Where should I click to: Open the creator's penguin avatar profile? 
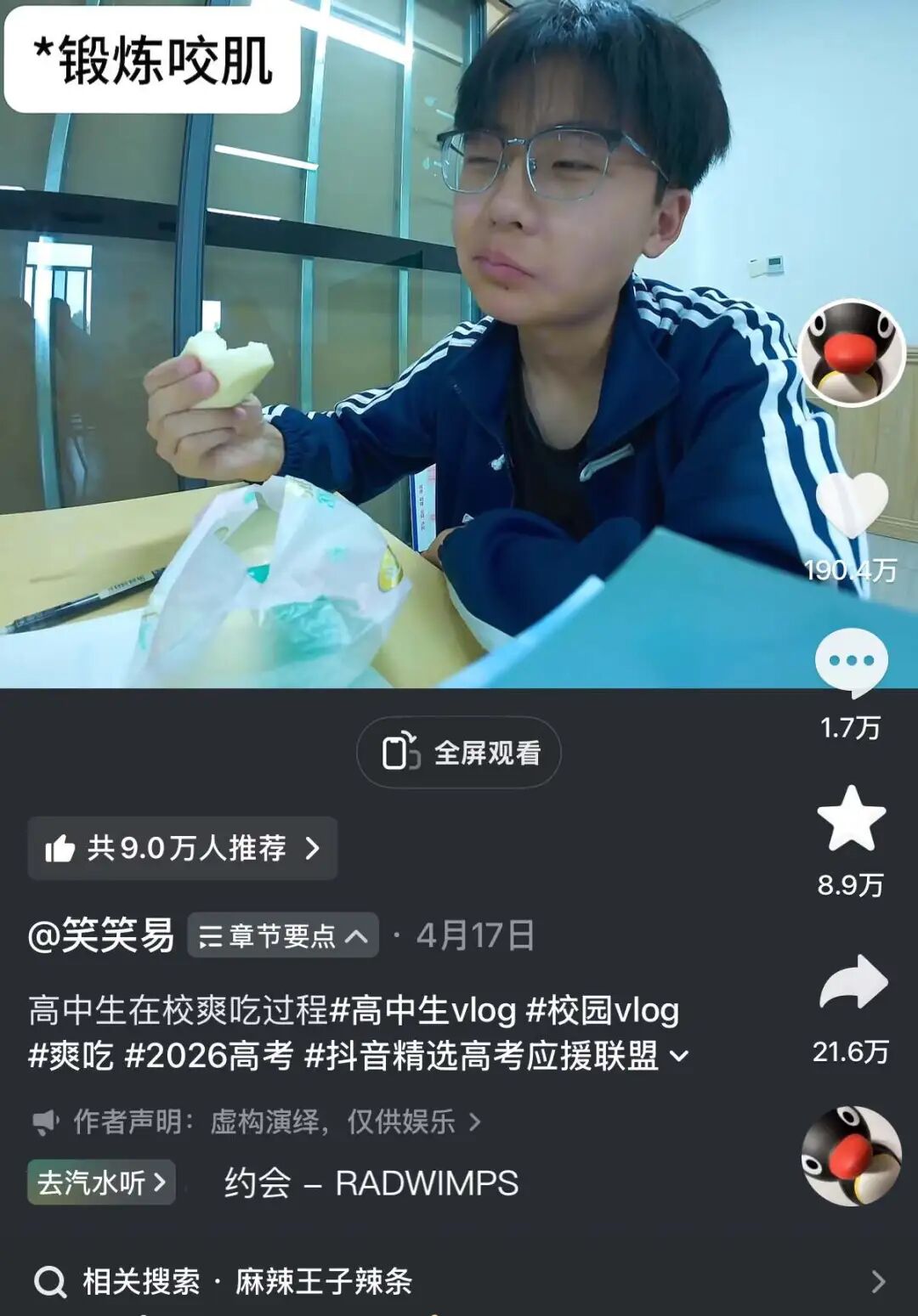click(x=851, y=352)
